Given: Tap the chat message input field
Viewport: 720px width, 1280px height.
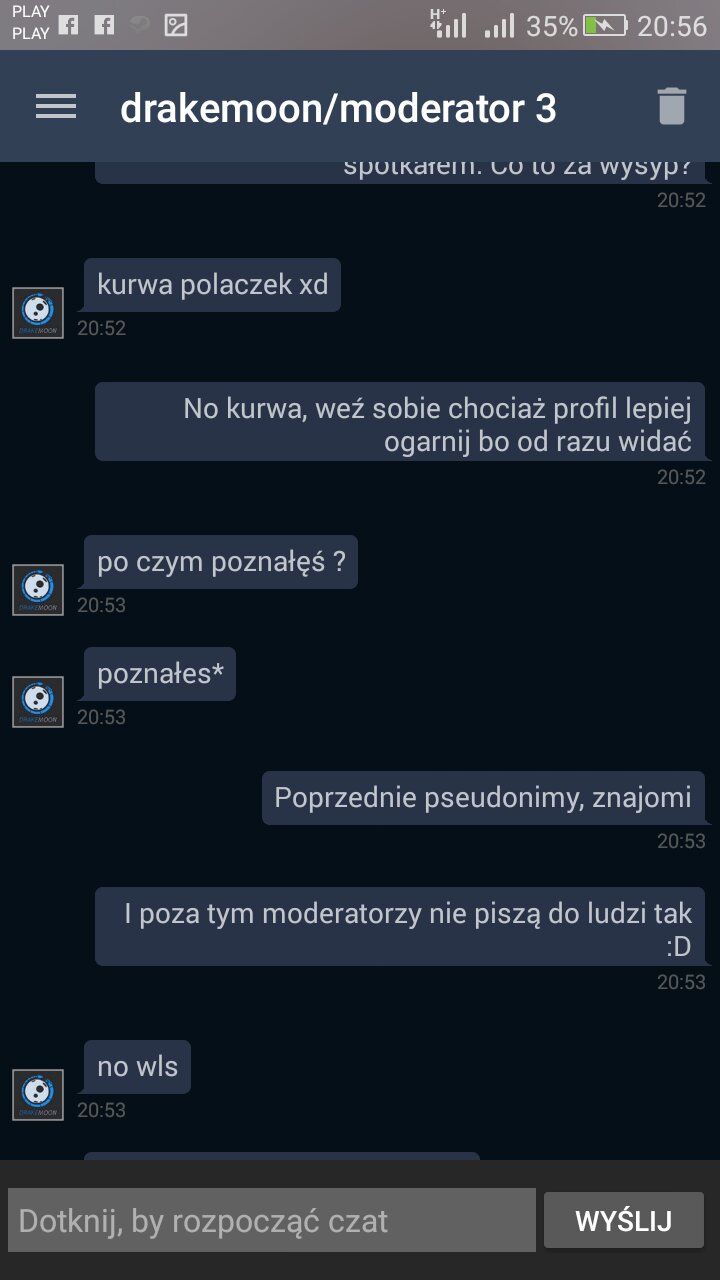Looking at the screenshot, I should pyautogui.click(x=272, y=1220).
